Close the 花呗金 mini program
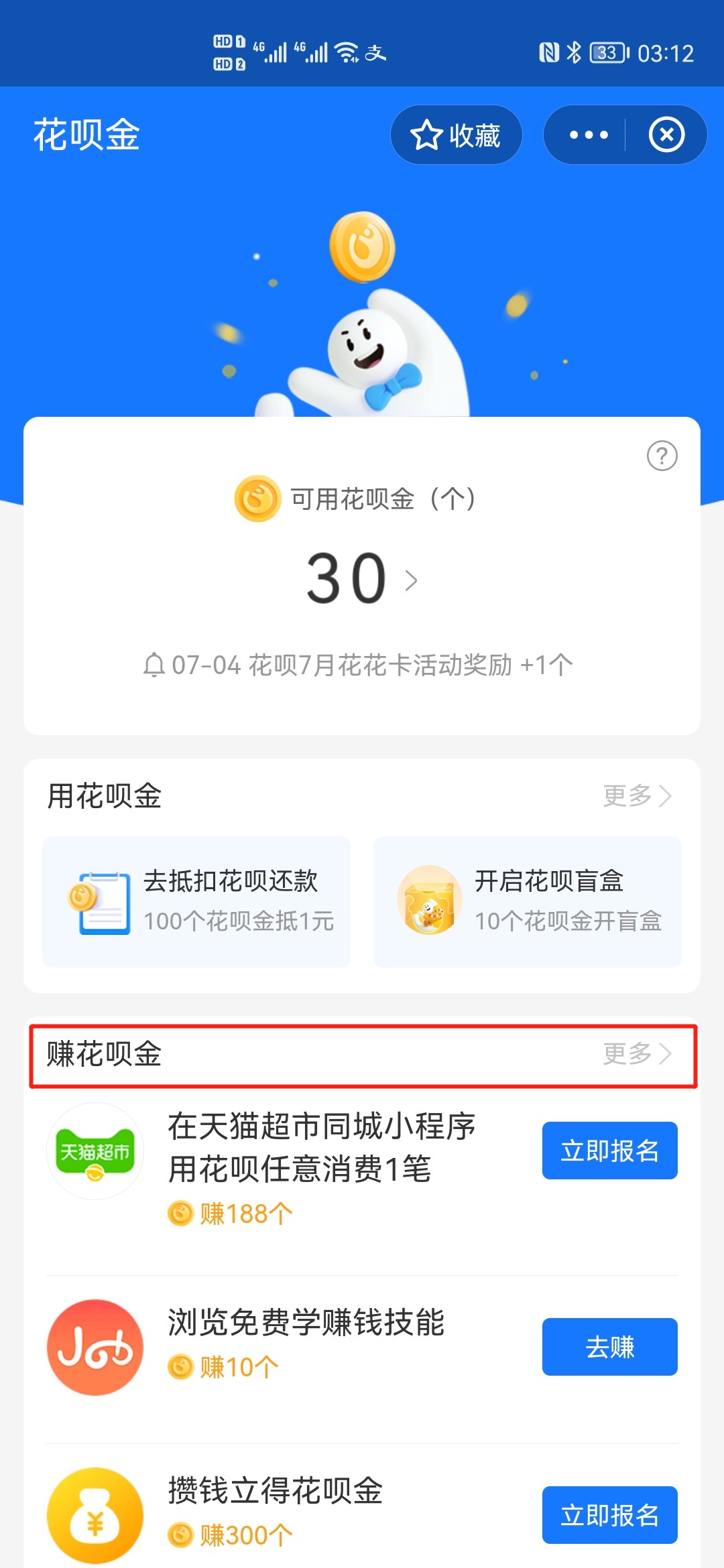The width and height of the screenshot is (724, 1568). tap(666, 135)
